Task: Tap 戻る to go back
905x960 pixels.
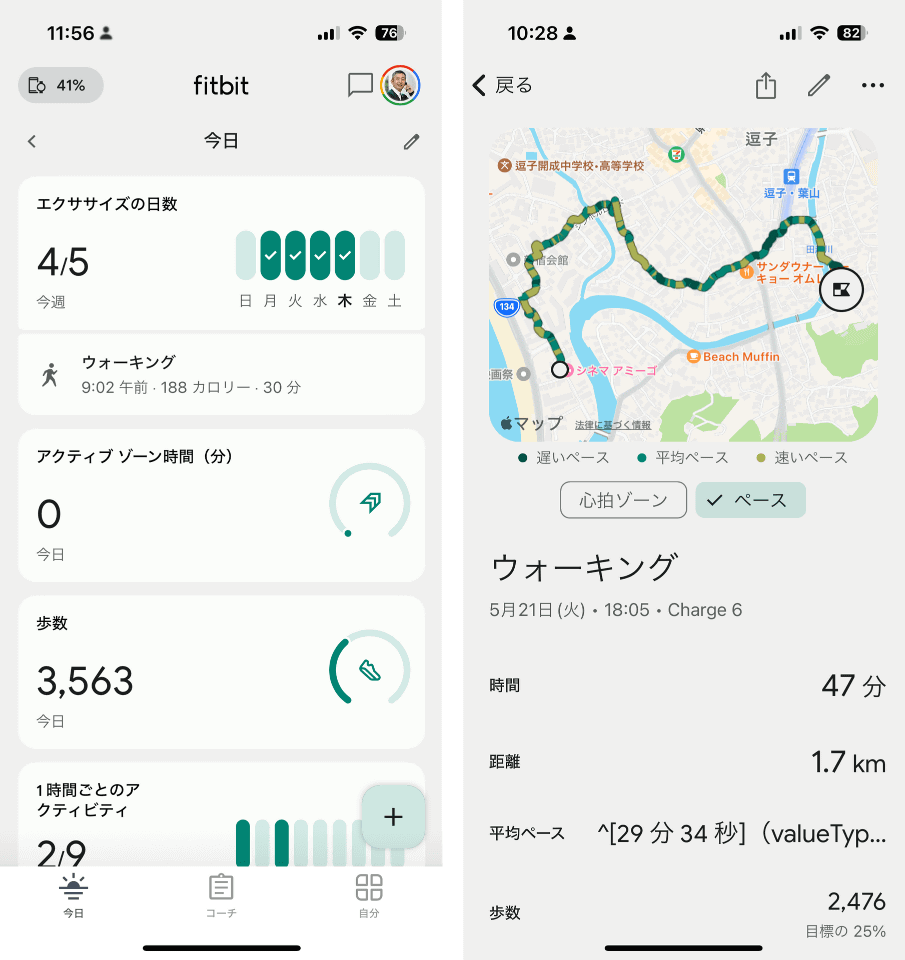Action: pyautogui.click(x=499, y=86)
